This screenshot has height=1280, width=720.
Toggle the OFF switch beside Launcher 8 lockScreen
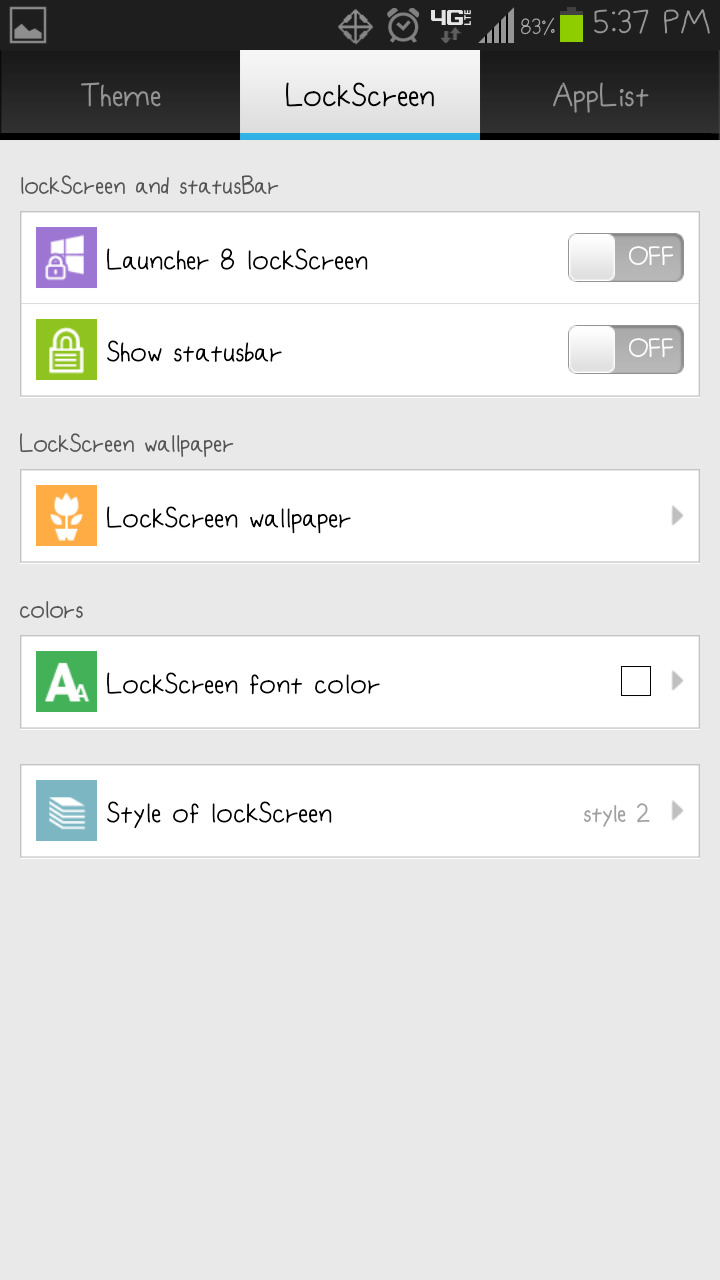point(625,257)
